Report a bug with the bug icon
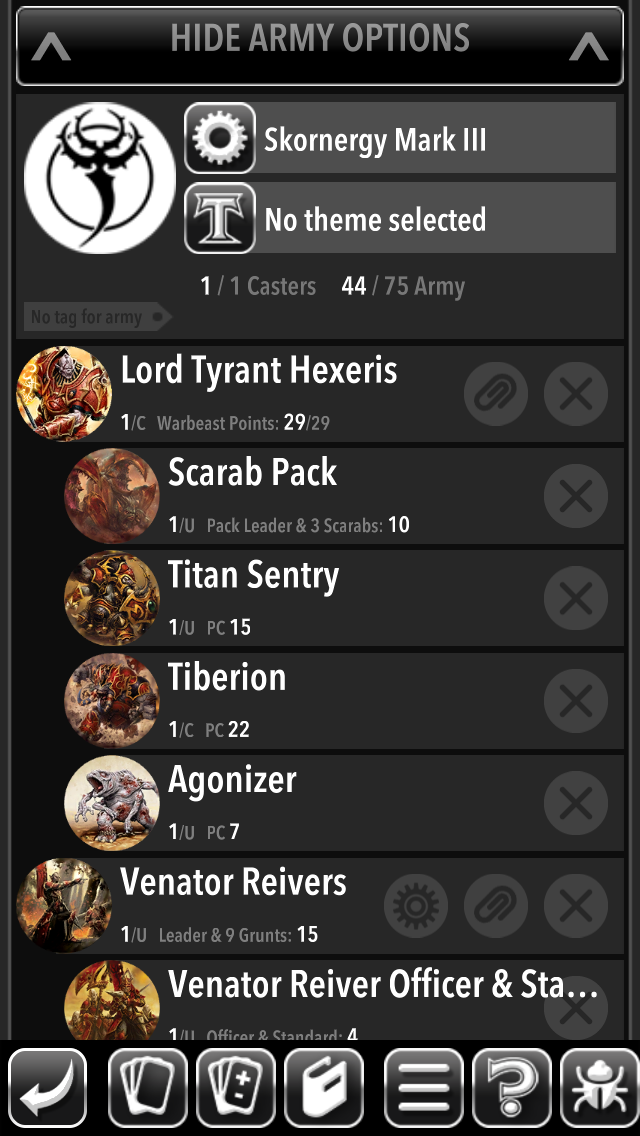The width and height of the screenshot is (640, 1136). coord(599,1087)
